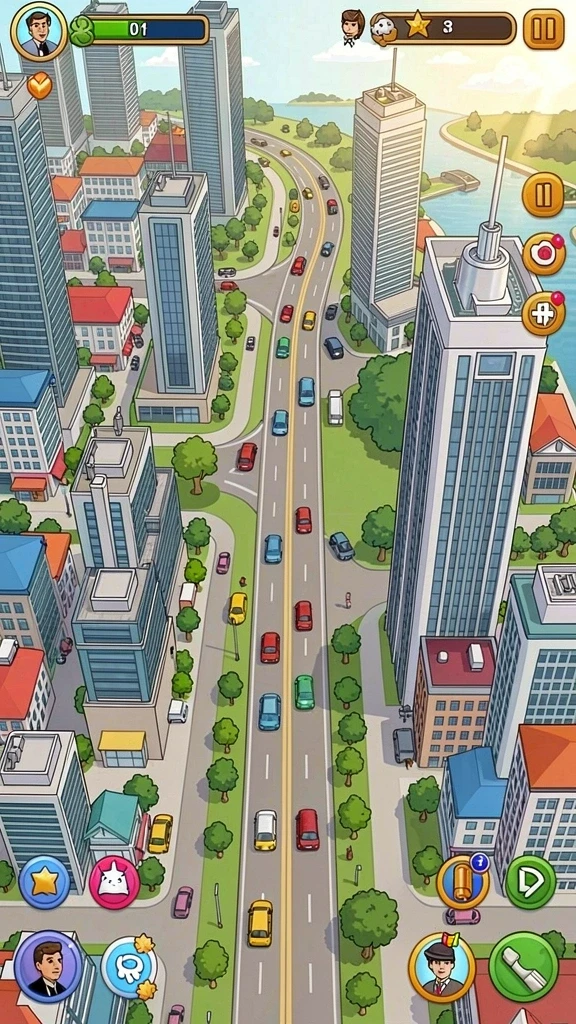Hit the green play arrow button
Screen dimensions: 576x1024
pos(530,882)
